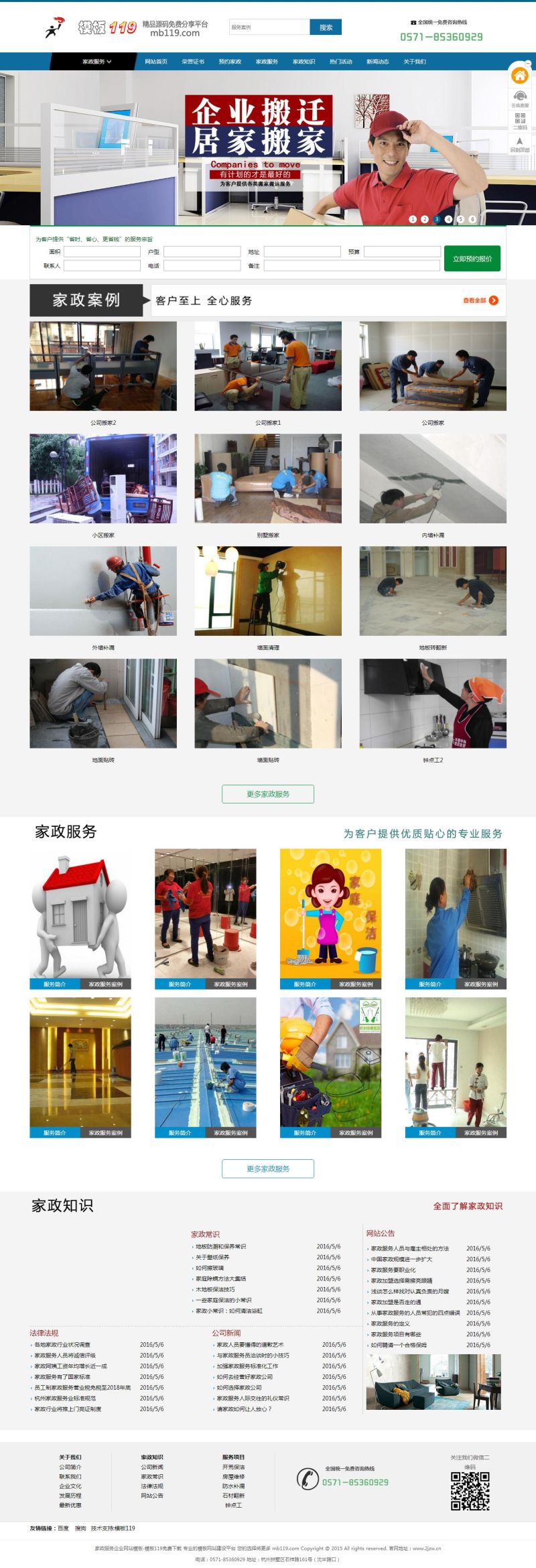Open the orange home floating icon

520,75
